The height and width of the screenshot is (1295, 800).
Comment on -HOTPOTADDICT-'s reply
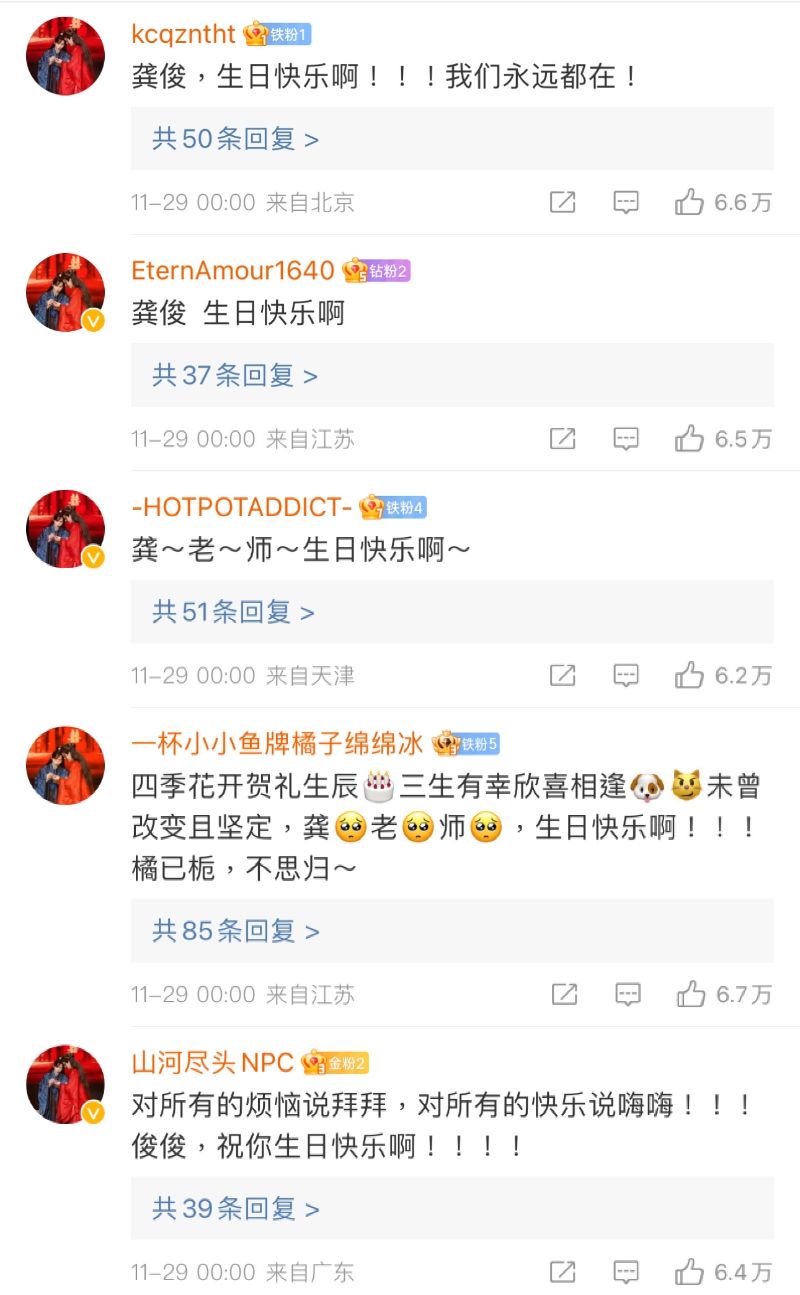pos(626,676)
